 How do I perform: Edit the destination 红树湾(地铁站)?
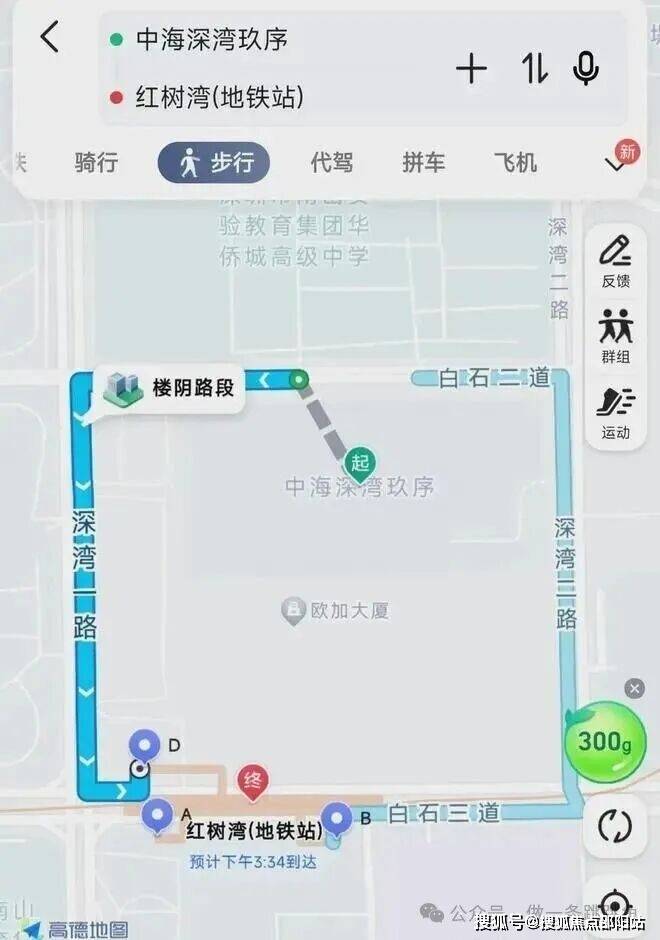click(x=220, y=97)
